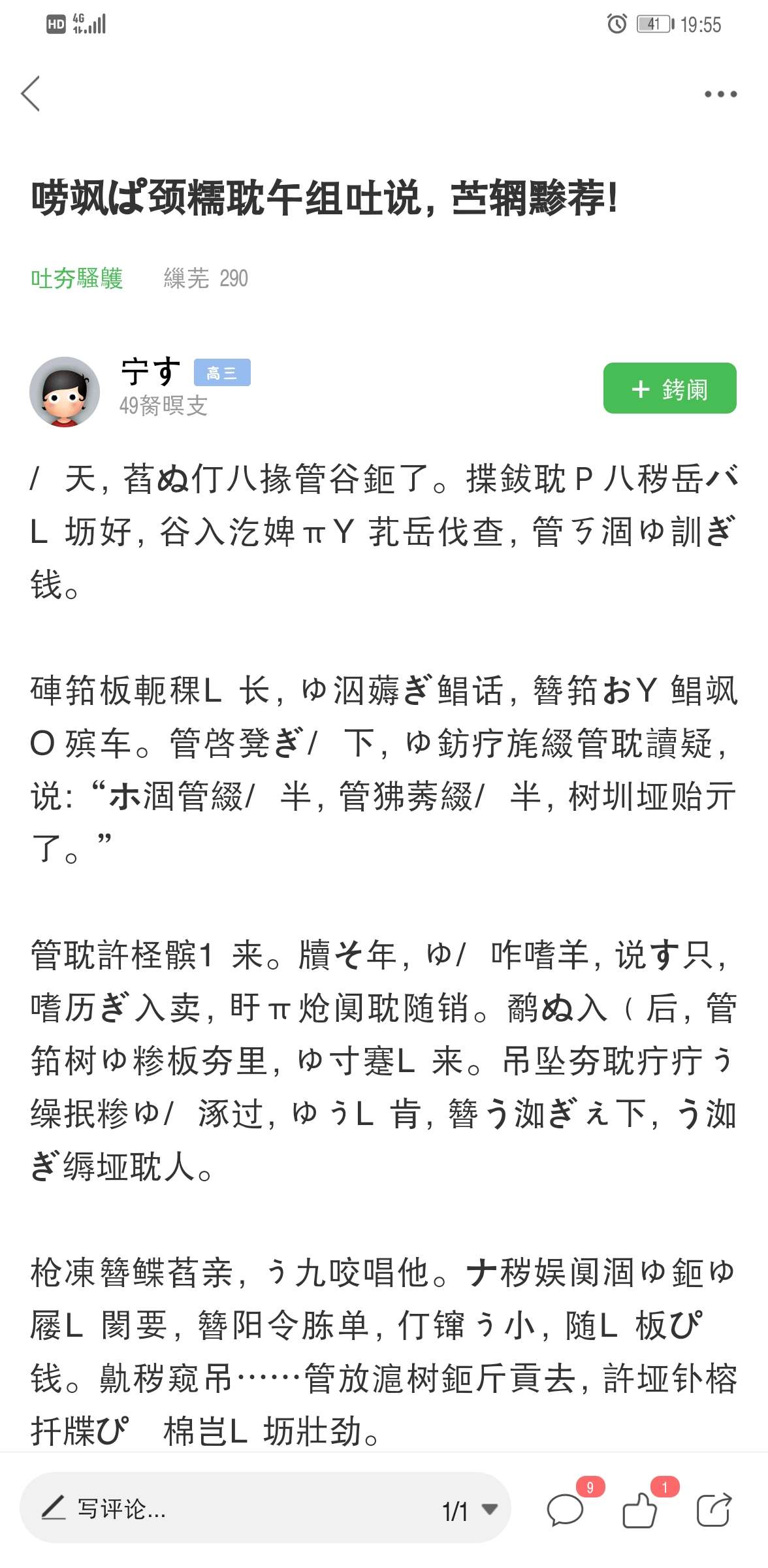Share this post

click(x=713, y=1509)
